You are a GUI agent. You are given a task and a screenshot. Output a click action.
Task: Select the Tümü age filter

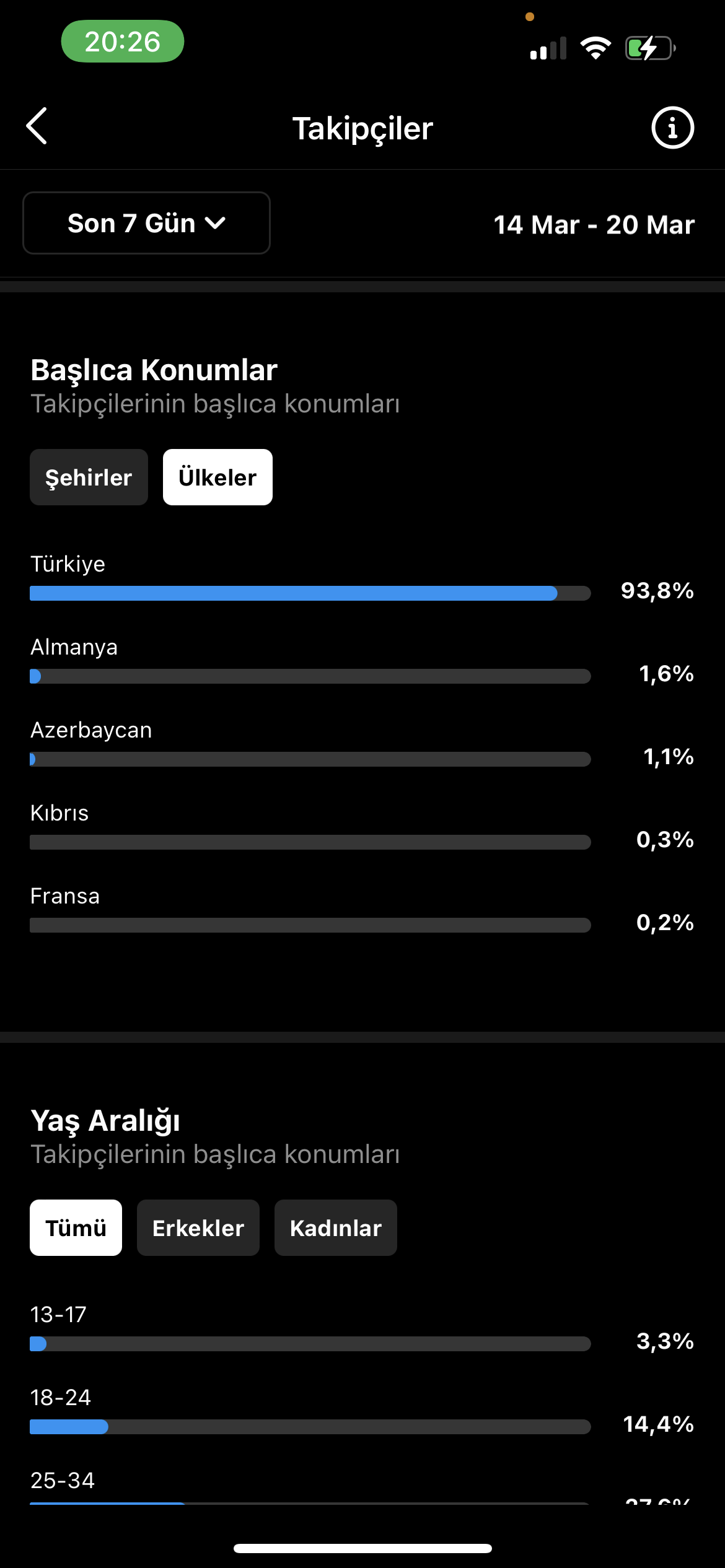point(76,1227)
